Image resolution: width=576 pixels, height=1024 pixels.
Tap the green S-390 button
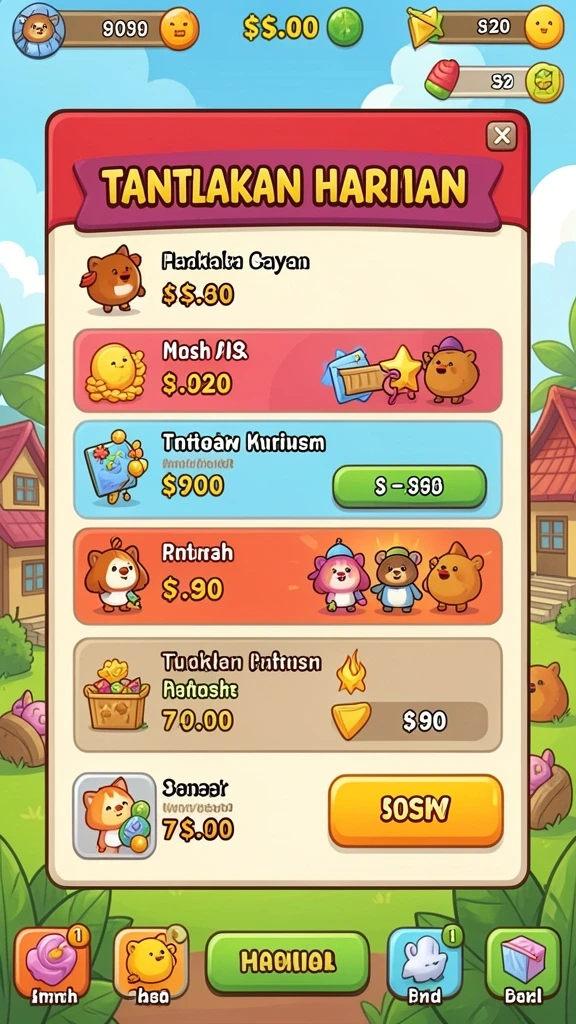[x=409, y=486]
